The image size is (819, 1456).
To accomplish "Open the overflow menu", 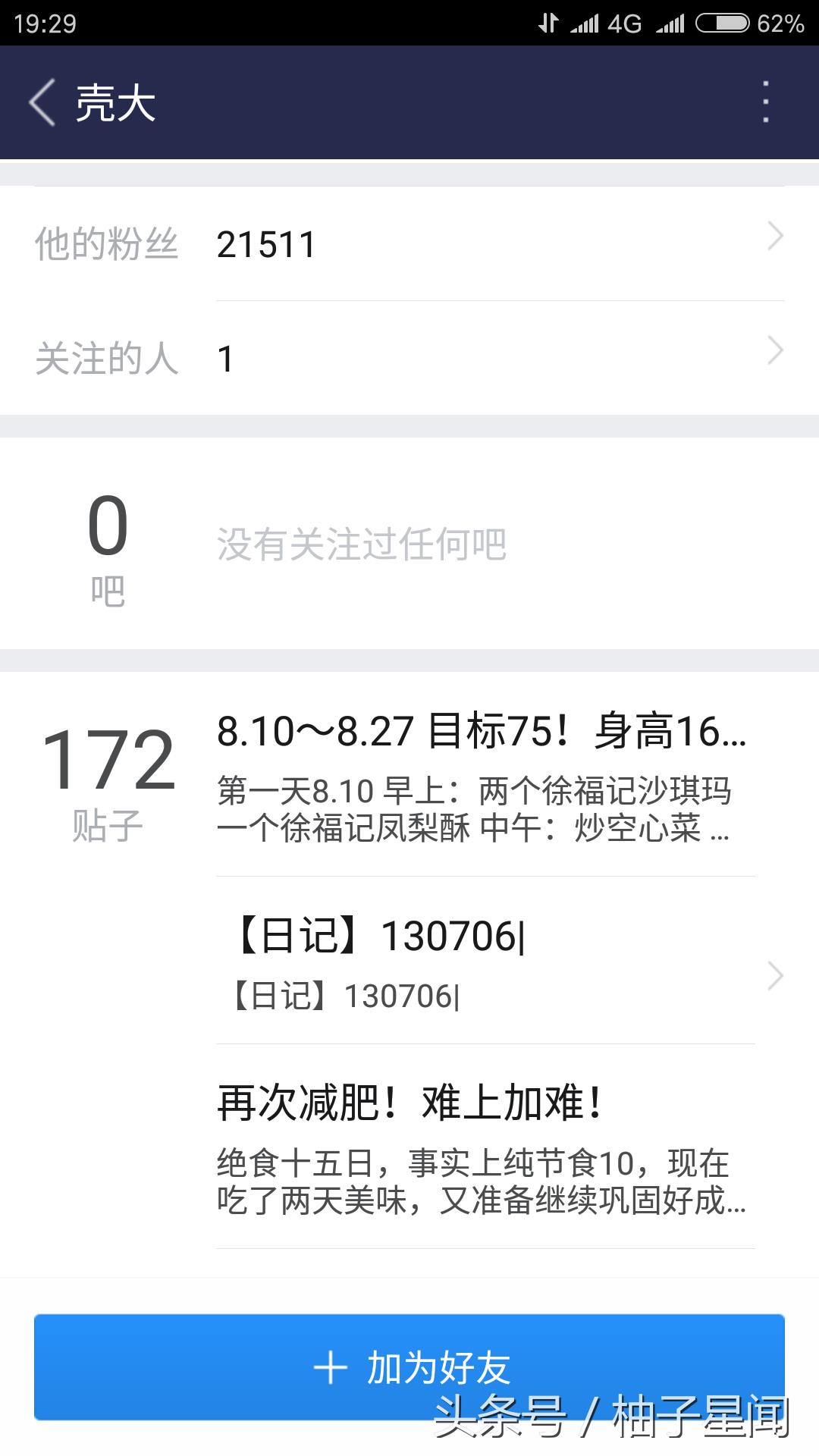I will click(766, 102).
